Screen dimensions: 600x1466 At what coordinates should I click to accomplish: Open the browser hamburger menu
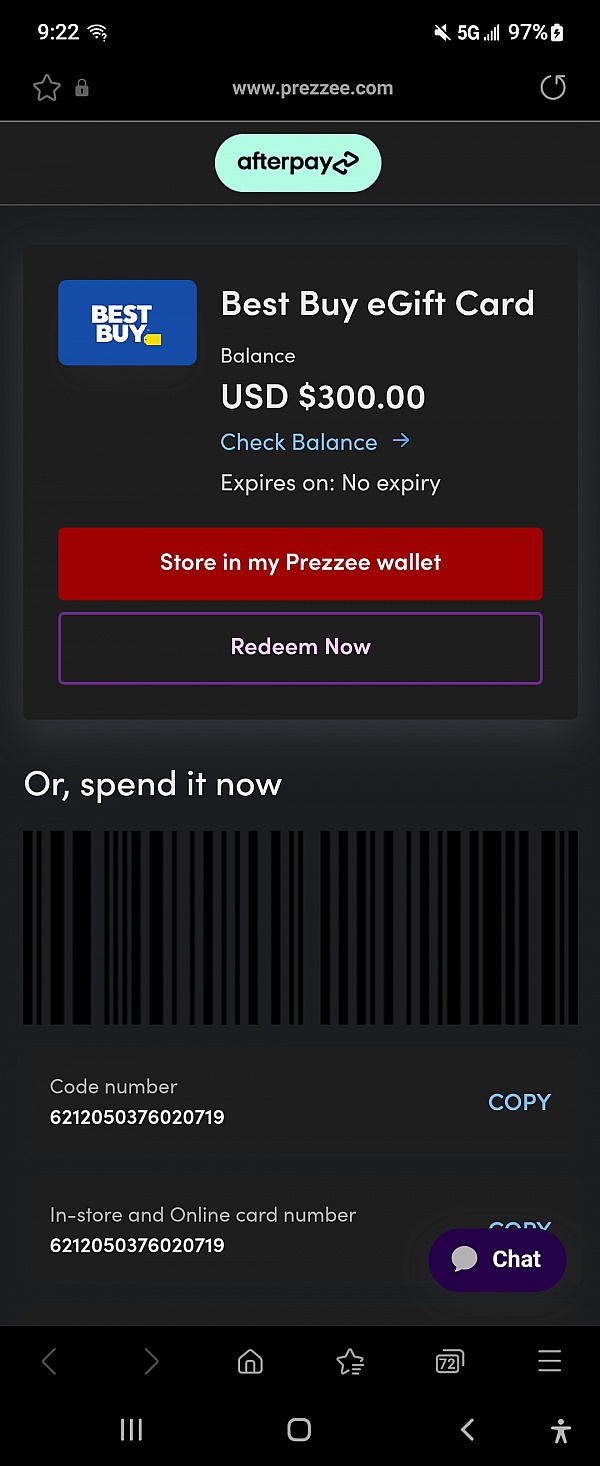click(x=549, y=1361)
